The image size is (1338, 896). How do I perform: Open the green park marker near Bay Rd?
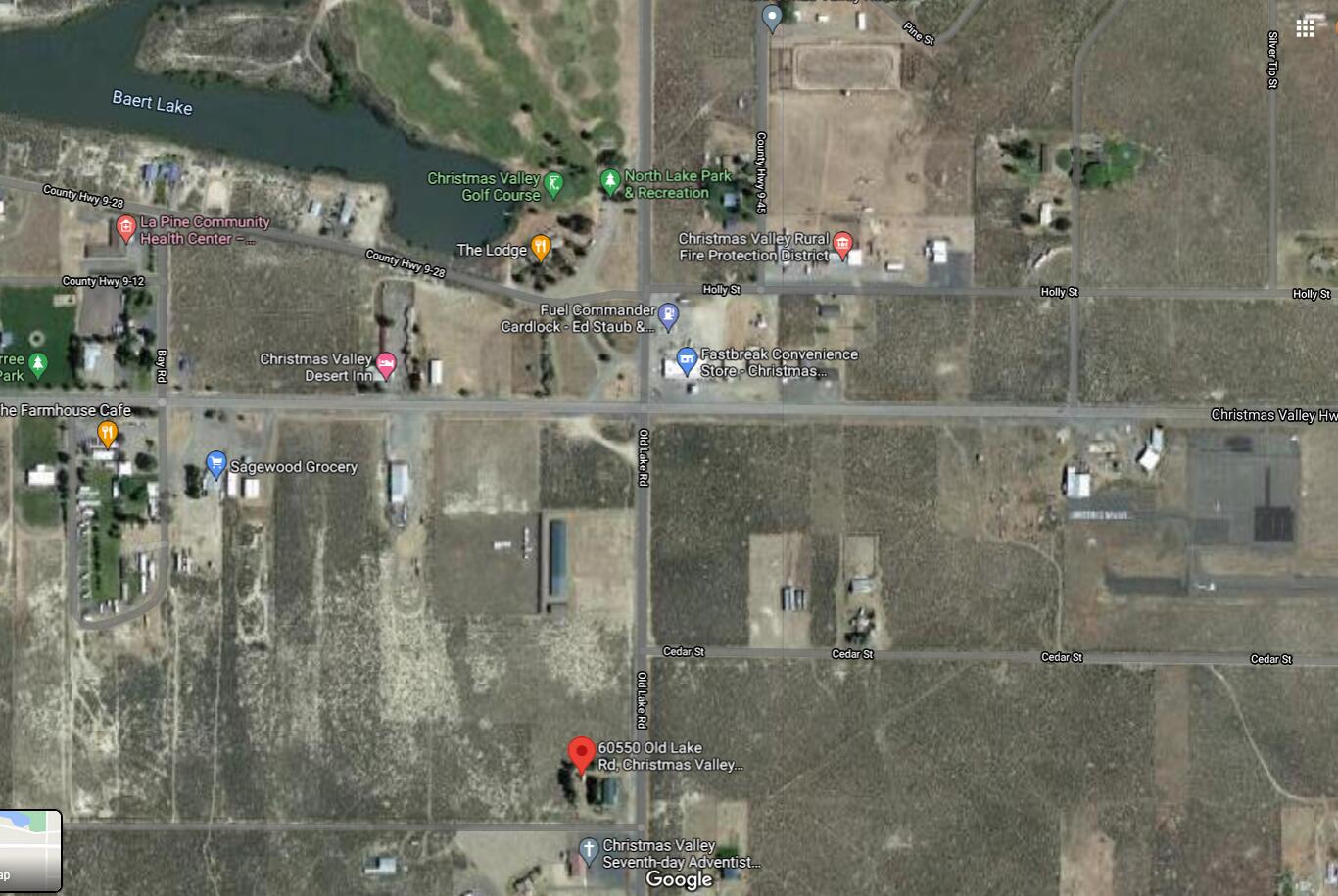pos(37,365)
